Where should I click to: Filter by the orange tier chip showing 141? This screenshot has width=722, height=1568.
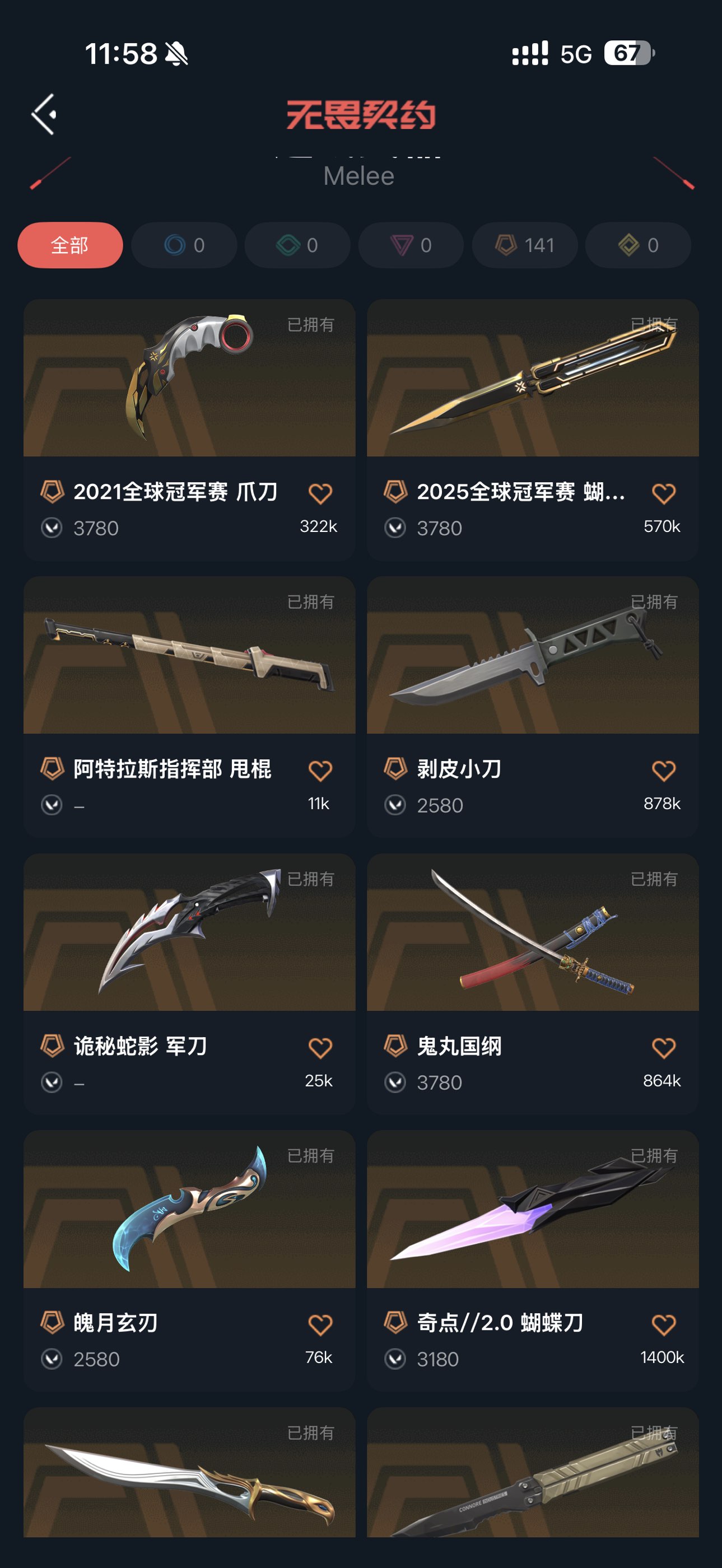click(524, 245)
